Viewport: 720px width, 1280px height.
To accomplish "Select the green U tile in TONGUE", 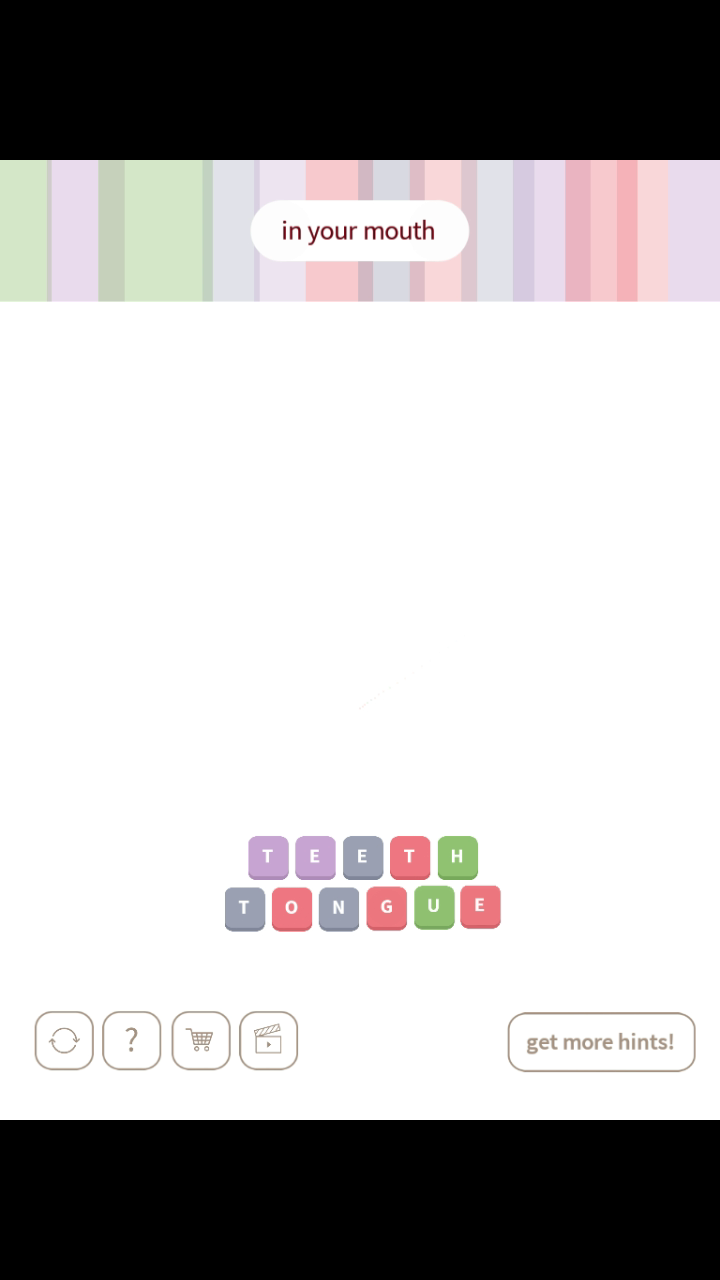I will pyautogui.click(x=433, y=907).
